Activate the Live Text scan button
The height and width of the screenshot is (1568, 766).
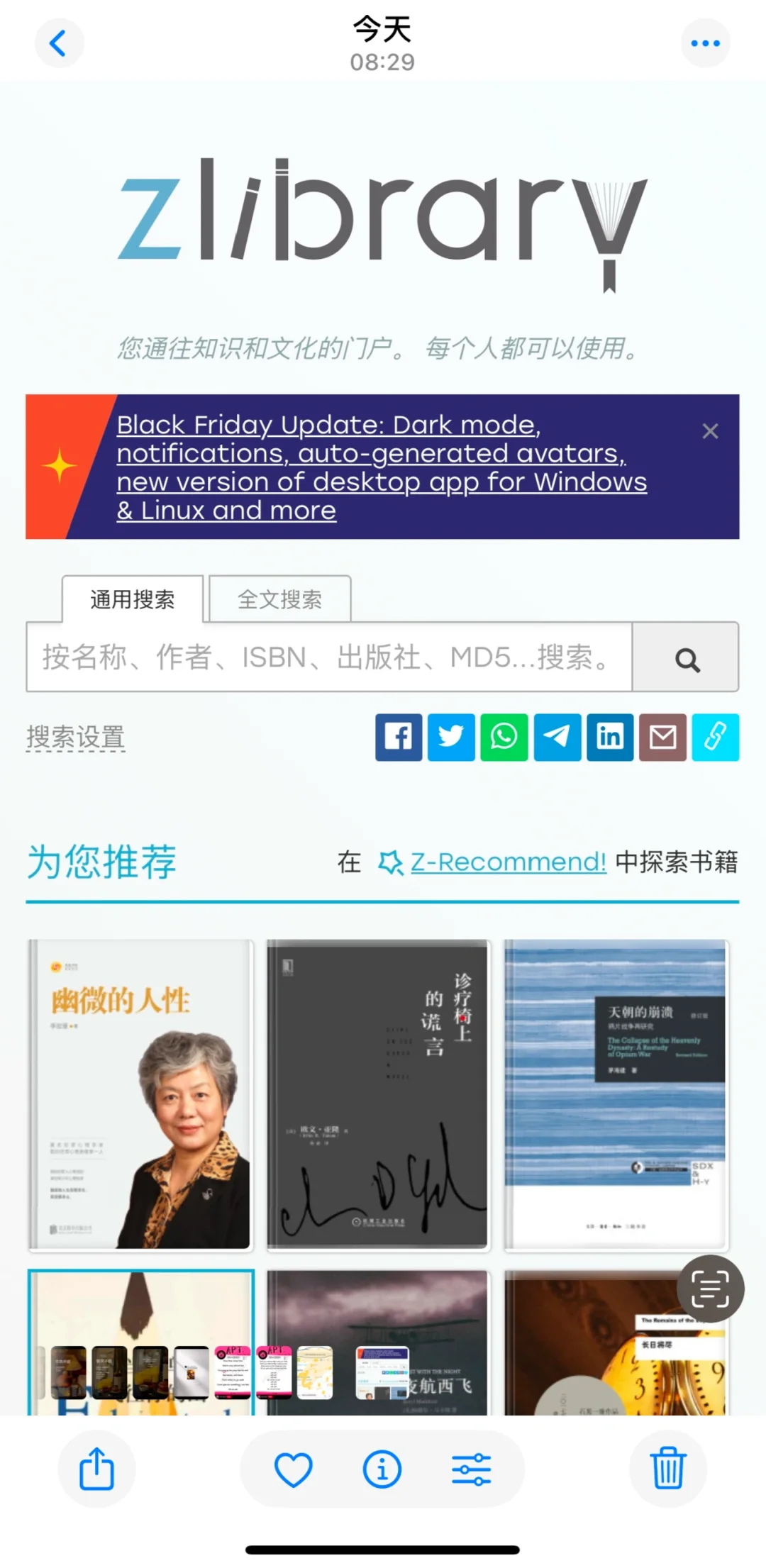pyautogui.click(x=710, y=1289)
